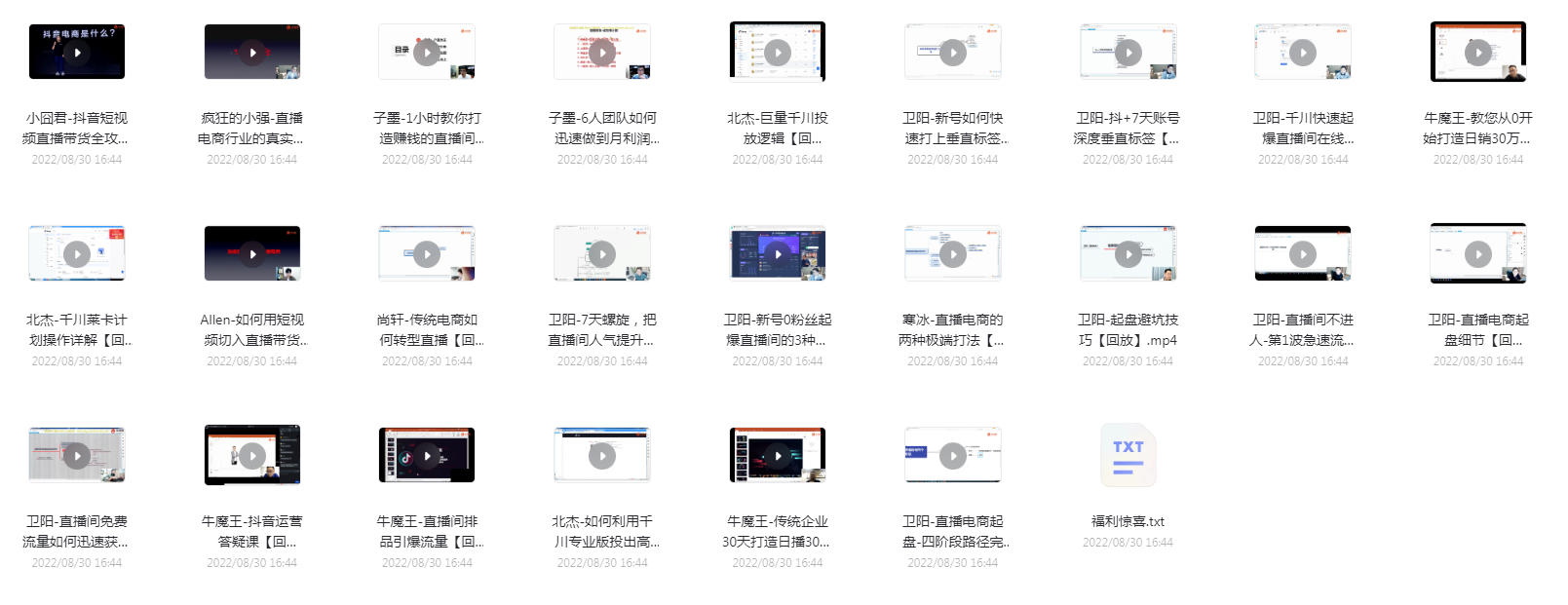Play 牛魔王-抖音运营答疑课 video
The width and height of the screenshot is (1568, 605).
[252, 456]
